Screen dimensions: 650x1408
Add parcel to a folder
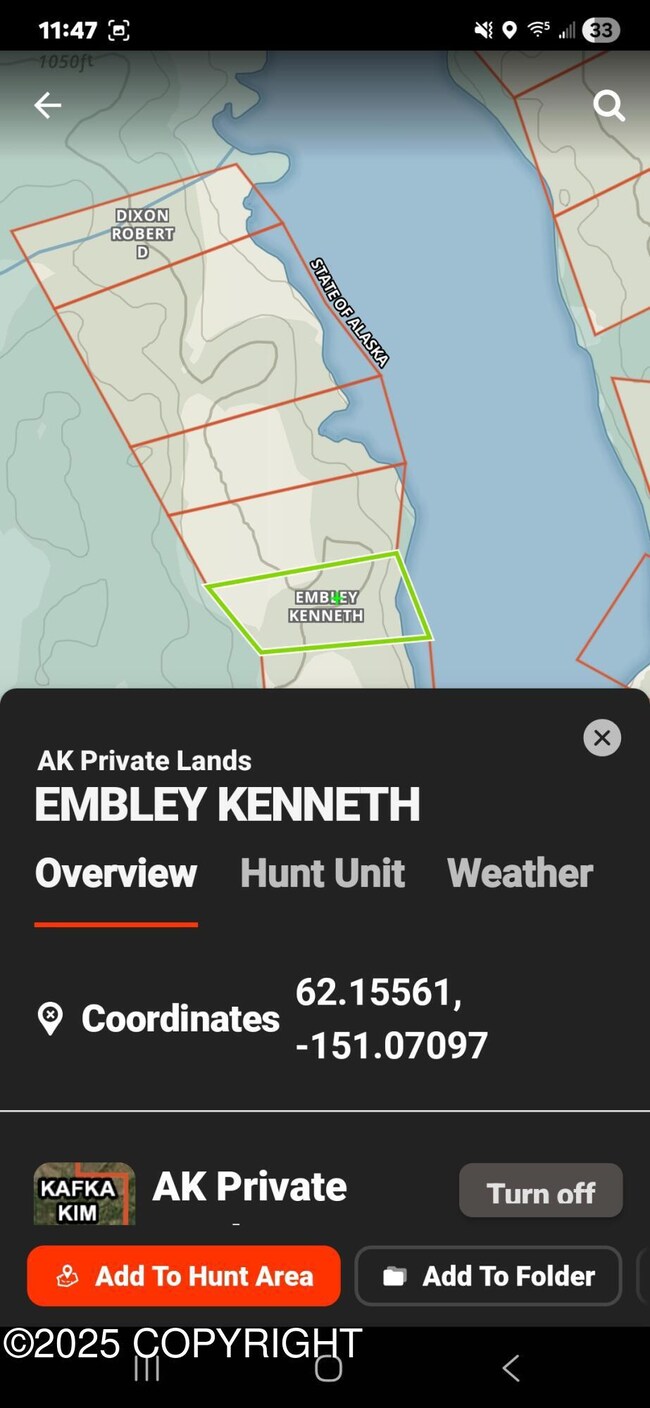click(x=488, y=1276)
